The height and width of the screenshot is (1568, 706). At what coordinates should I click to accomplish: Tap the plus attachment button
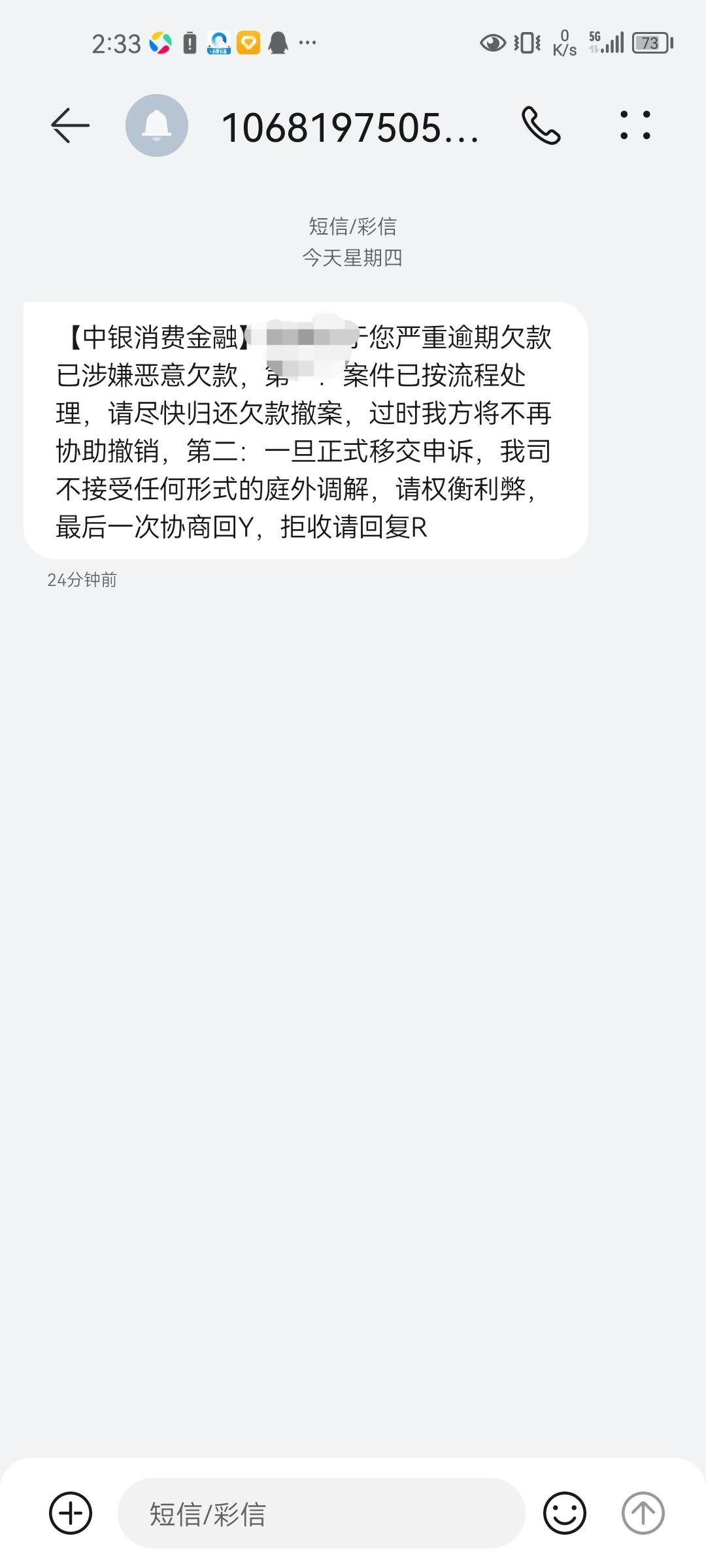click(x=71, y=1513)
